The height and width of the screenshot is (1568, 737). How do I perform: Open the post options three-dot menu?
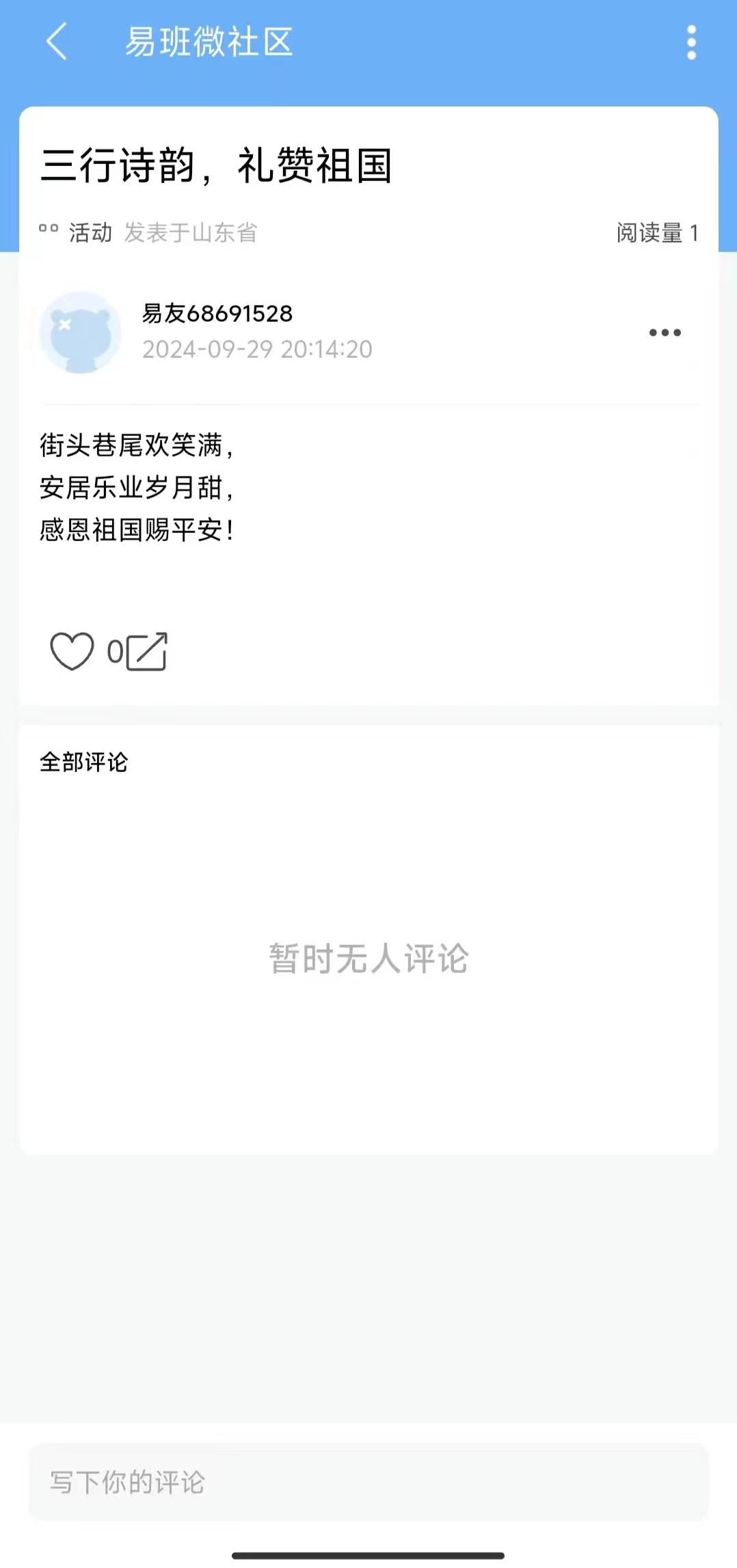(665, 333)
